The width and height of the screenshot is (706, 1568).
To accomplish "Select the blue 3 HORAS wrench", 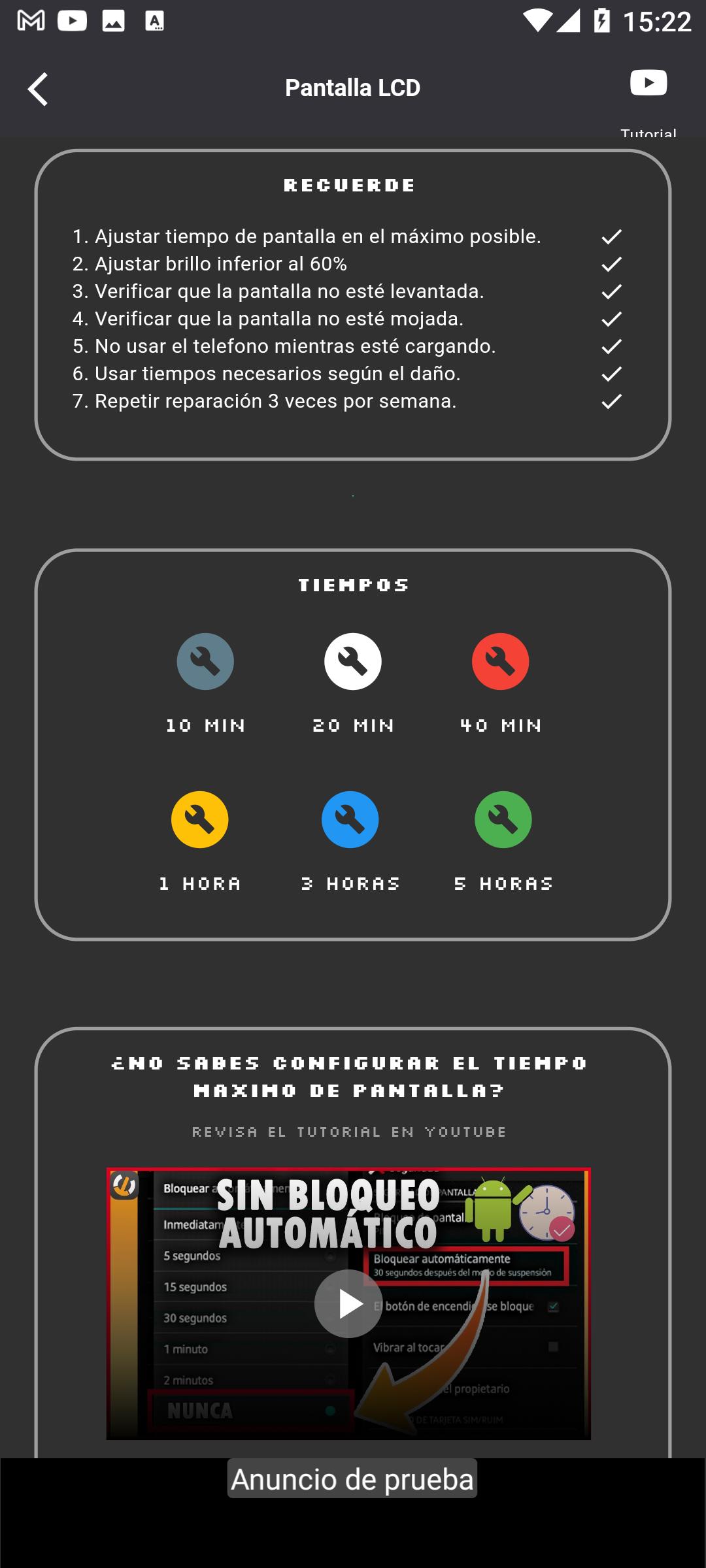I will click(x=350, y=819).
